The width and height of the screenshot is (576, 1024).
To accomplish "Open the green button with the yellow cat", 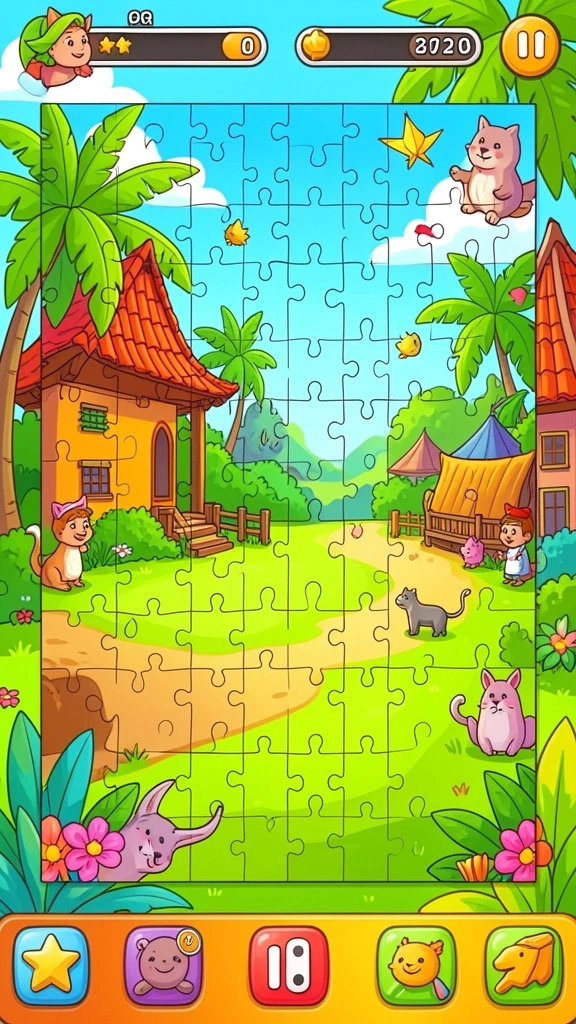I will pos(416,965).
